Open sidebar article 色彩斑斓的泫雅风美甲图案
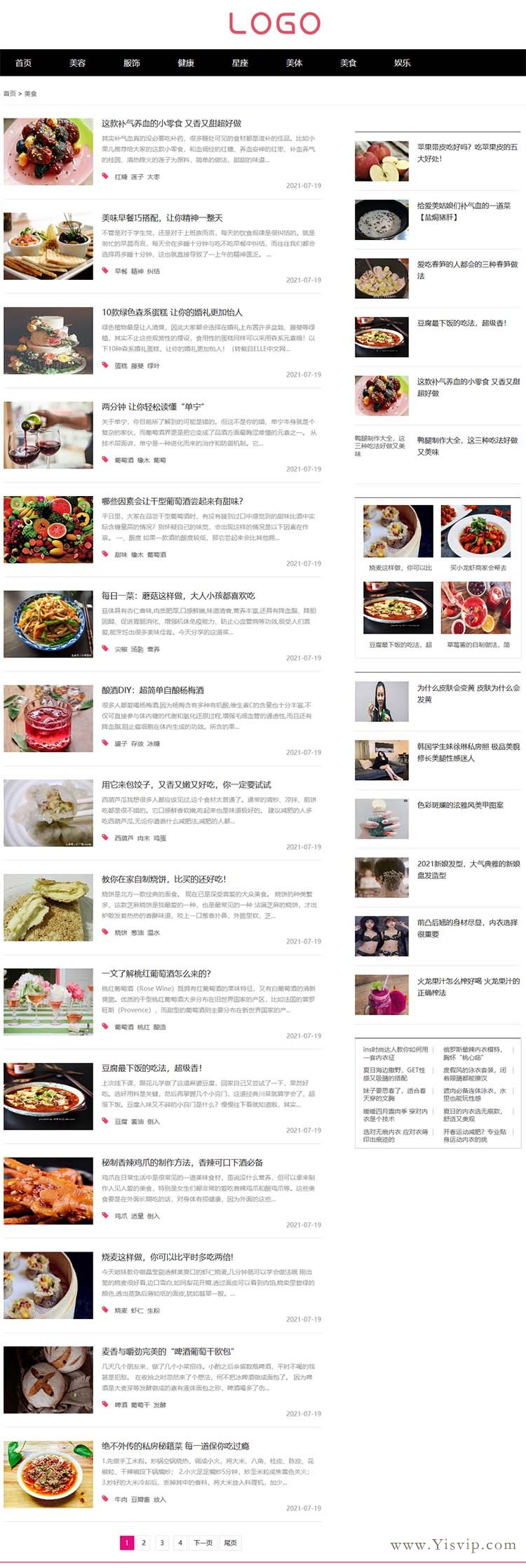The height and width of the screenshot is (1568, 526). [460, 805]
